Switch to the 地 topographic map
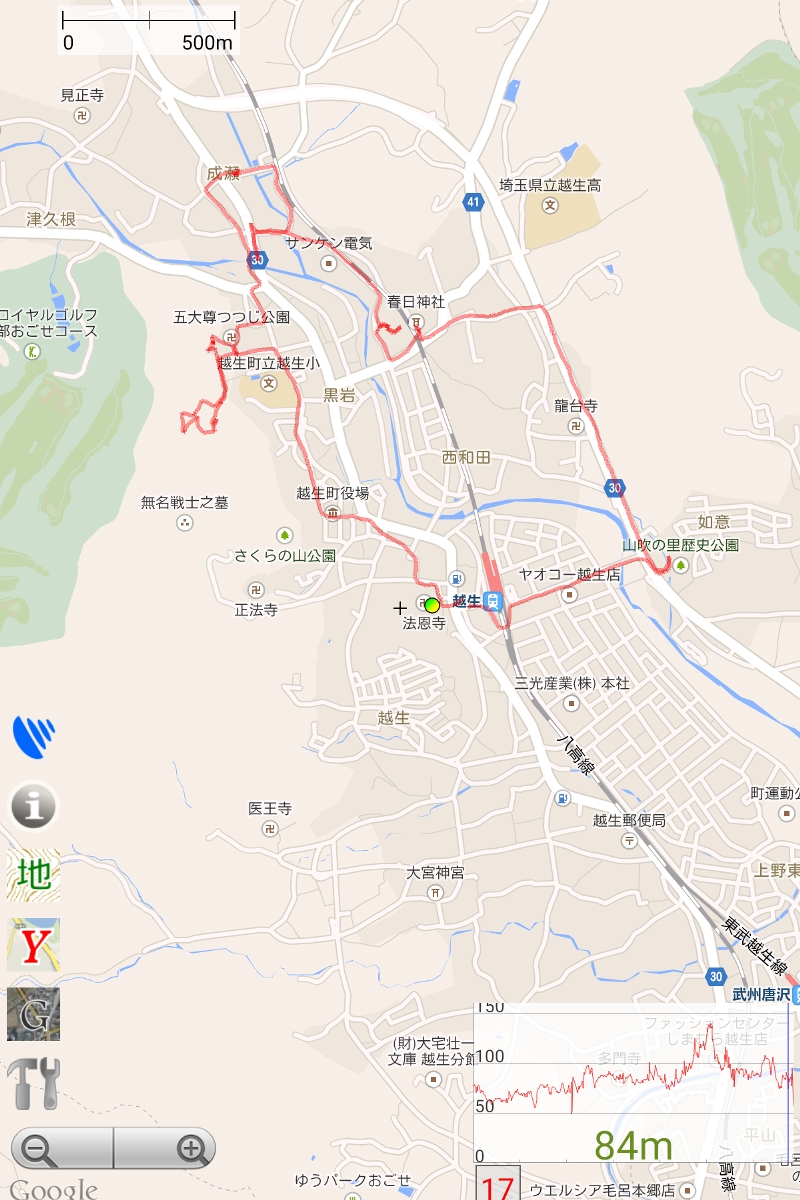This screenshot has height=1200, width=800. point(33,876)
